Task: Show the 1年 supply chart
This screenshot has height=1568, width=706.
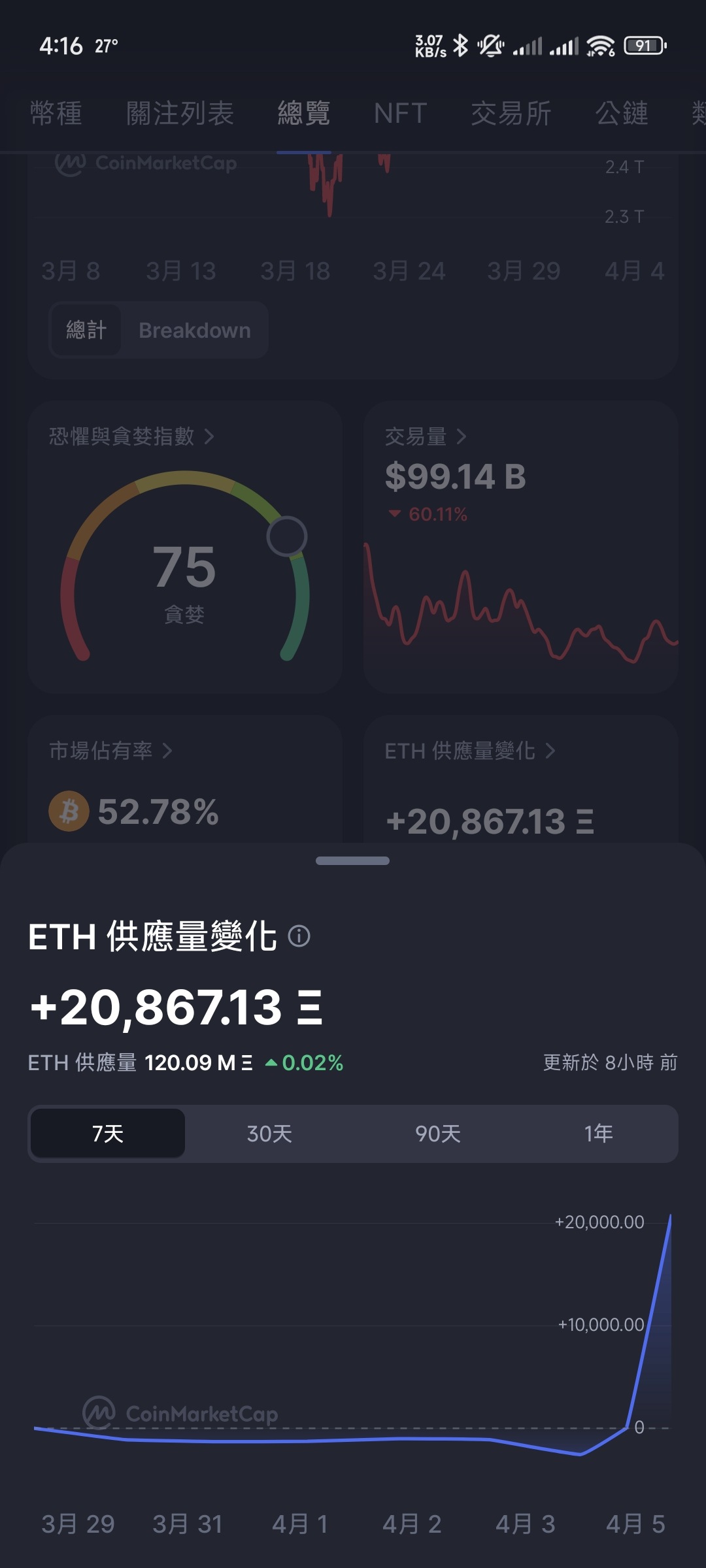Action: (x=598, y=1134)
